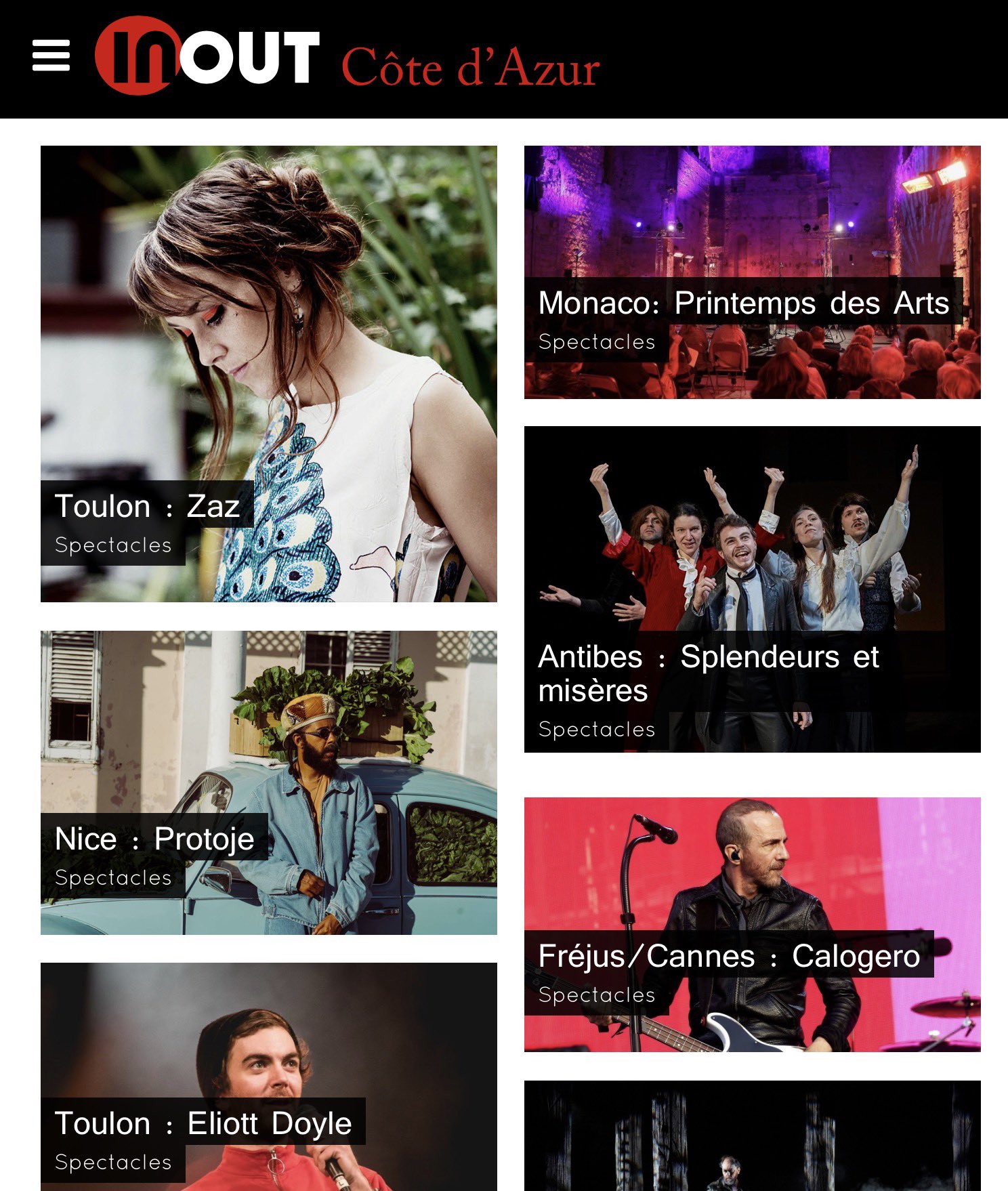Open the Nice : Protoje card
Viewport: 1008px width, 1191px height.
coord(154,839)
